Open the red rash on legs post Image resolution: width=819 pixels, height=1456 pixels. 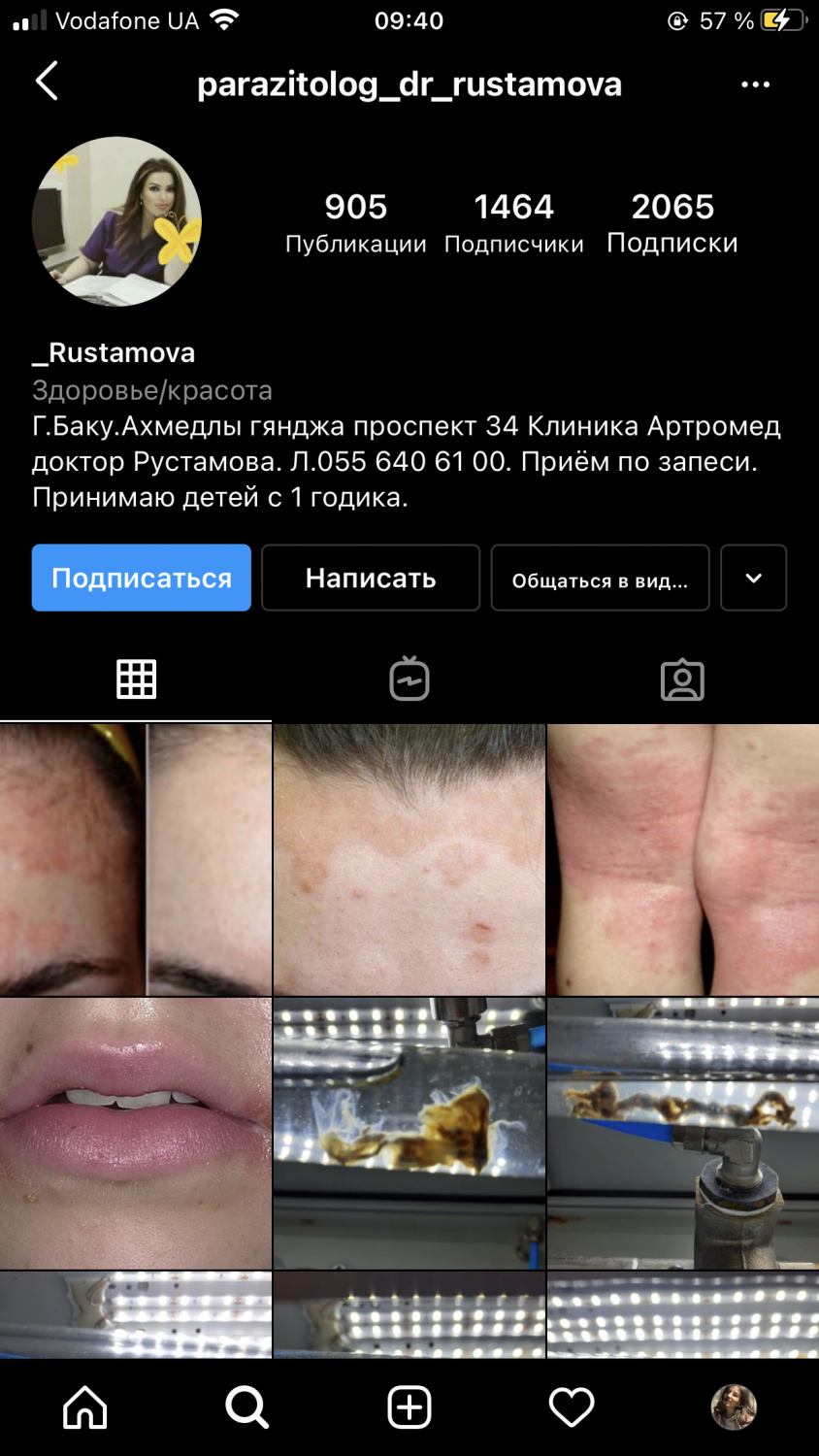click(683, 859)
